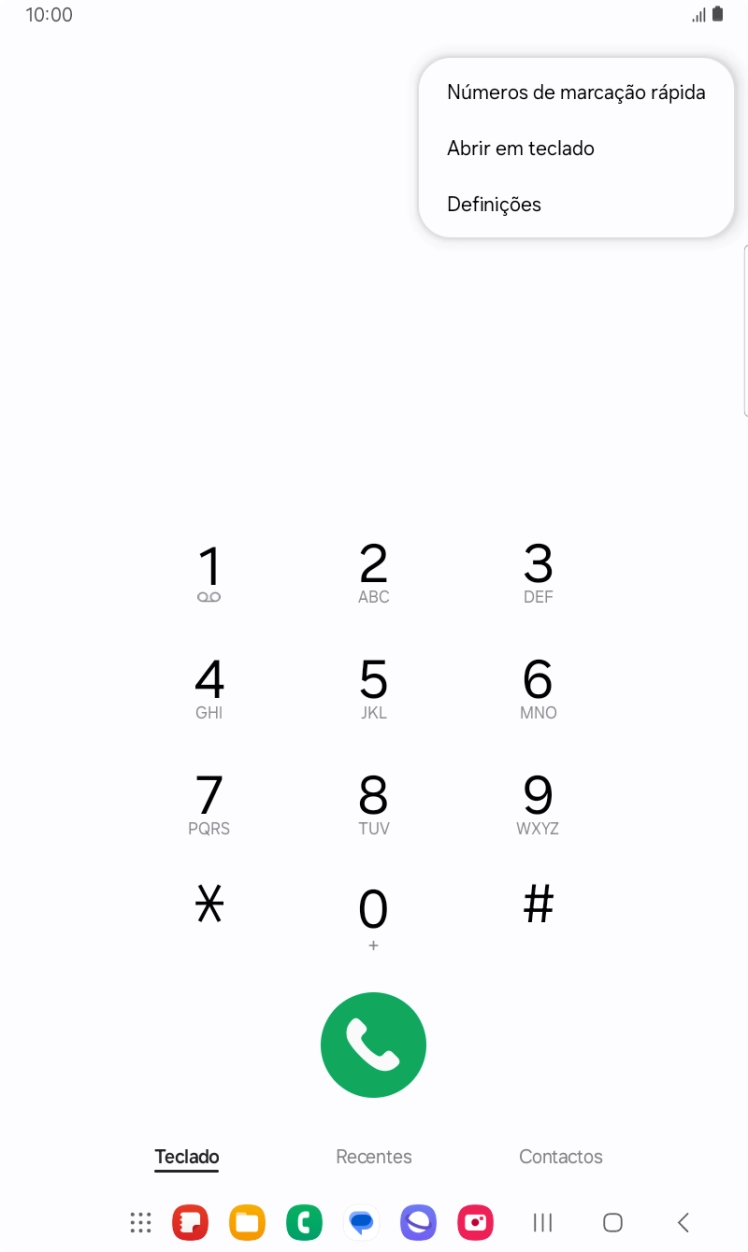The width and height of the screenshot is (748, 1252).
Task: Select Abrir em teclado option
Action: [x=520, y=149]
